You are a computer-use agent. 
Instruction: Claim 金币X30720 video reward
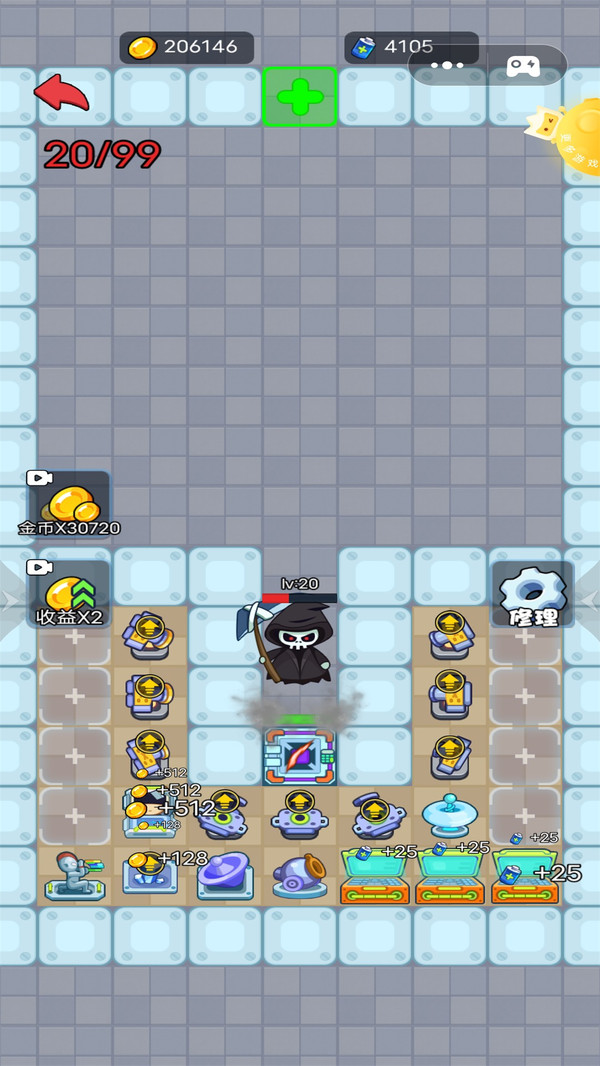point(68,505)
